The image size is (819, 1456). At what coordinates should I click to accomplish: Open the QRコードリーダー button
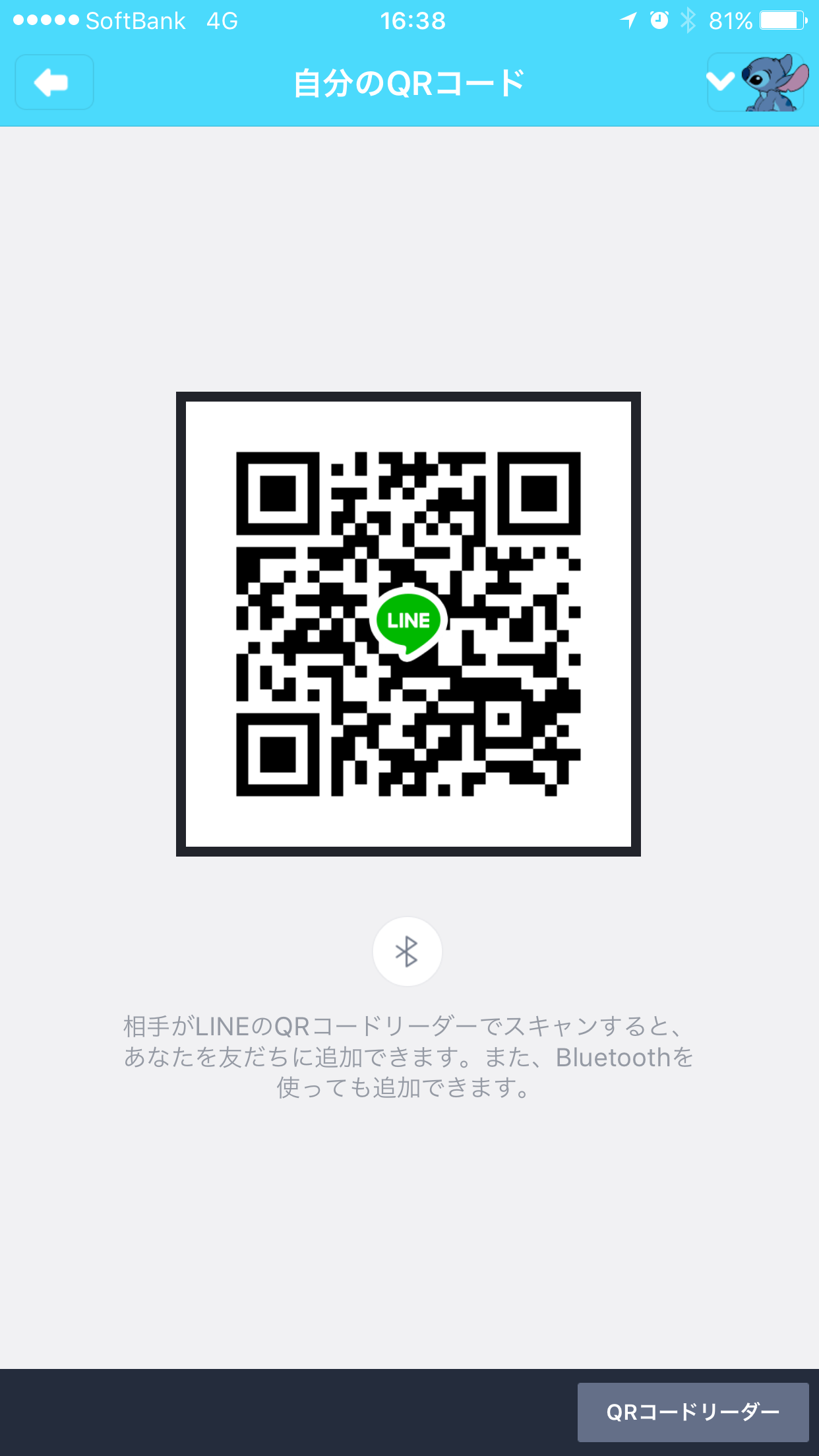pos(692,1412)
